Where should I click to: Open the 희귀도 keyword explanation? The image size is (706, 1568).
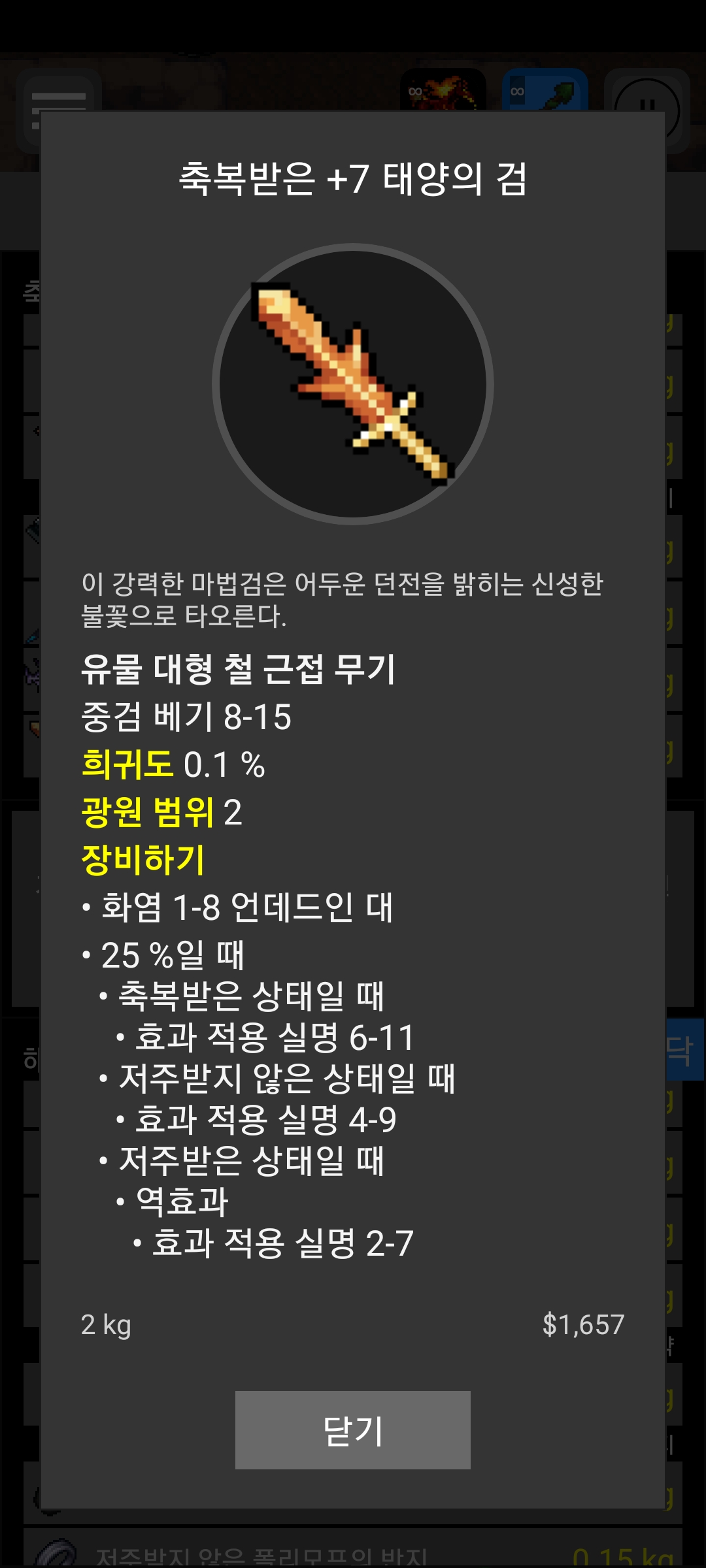[x=127, y=764]
